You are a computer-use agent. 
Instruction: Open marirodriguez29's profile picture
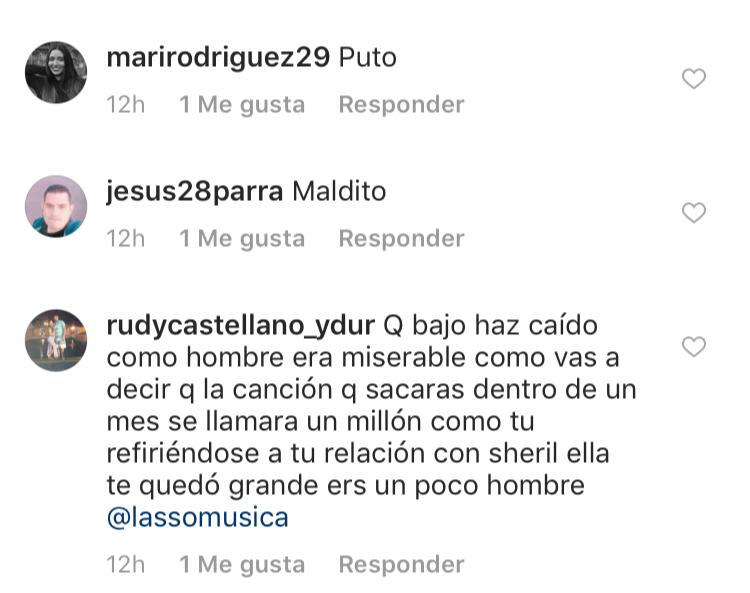56,72
